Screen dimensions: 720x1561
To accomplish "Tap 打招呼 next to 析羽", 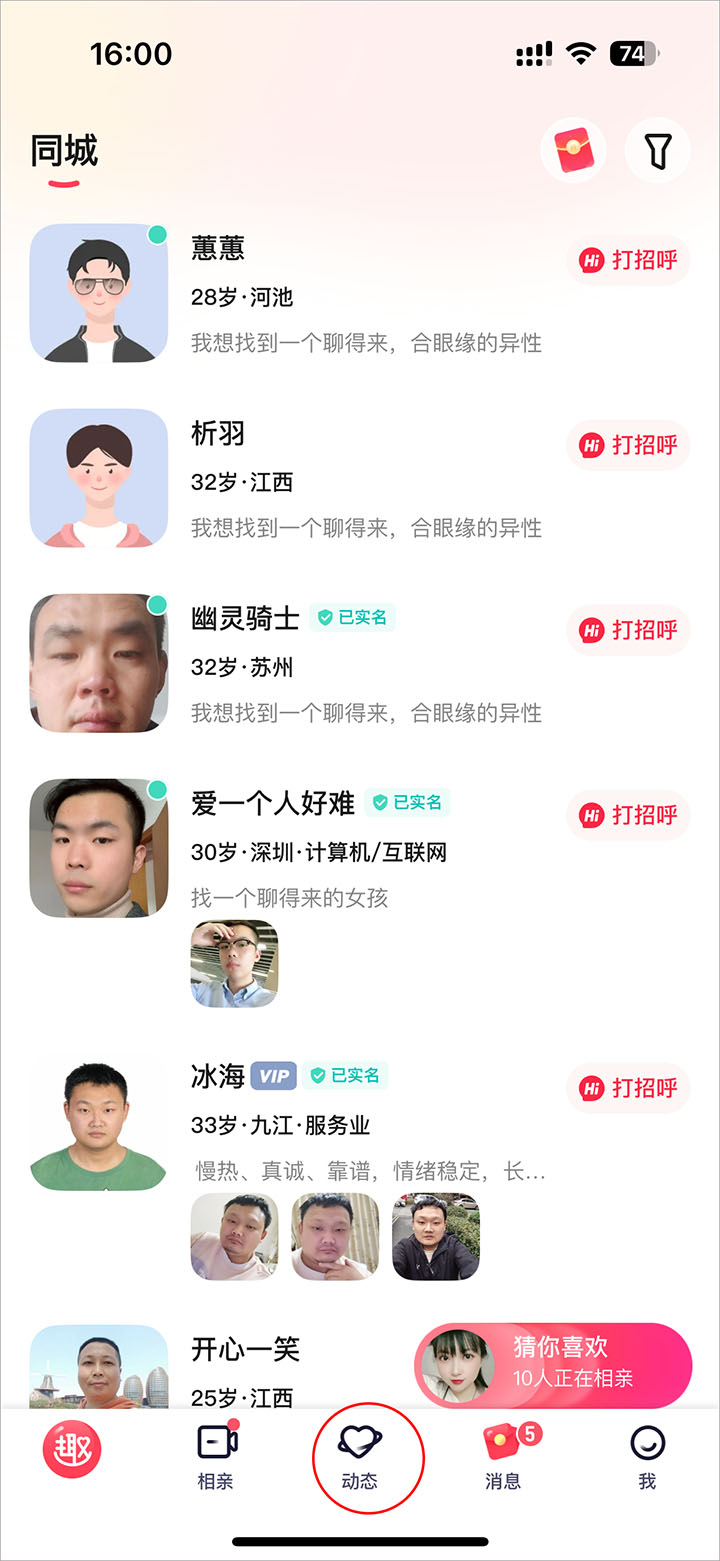I will pos(629,445).
